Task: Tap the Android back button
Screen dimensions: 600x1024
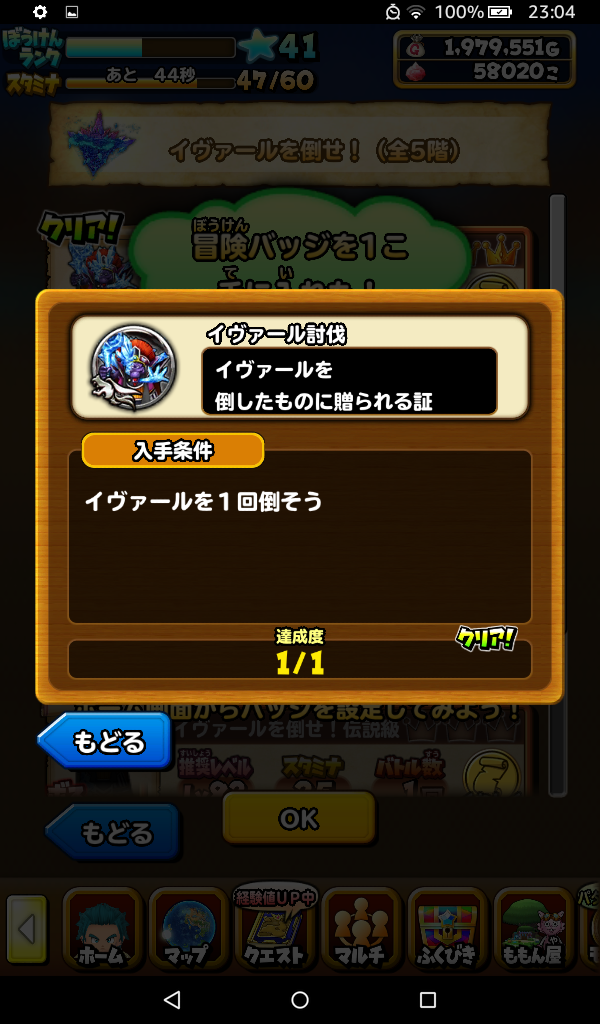Action: pyautogui.click(x=172, y=1000)
